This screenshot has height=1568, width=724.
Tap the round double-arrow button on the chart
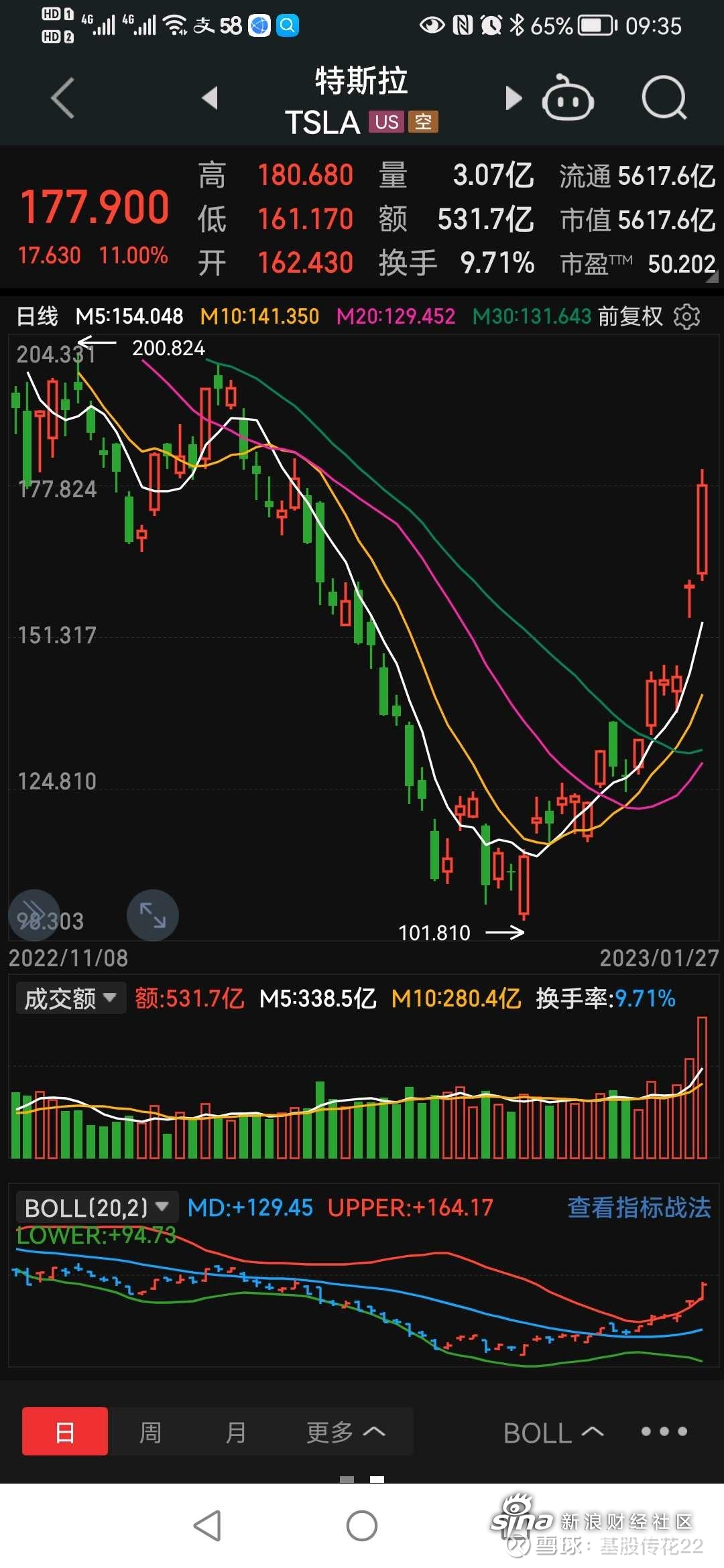pos(34,915)
